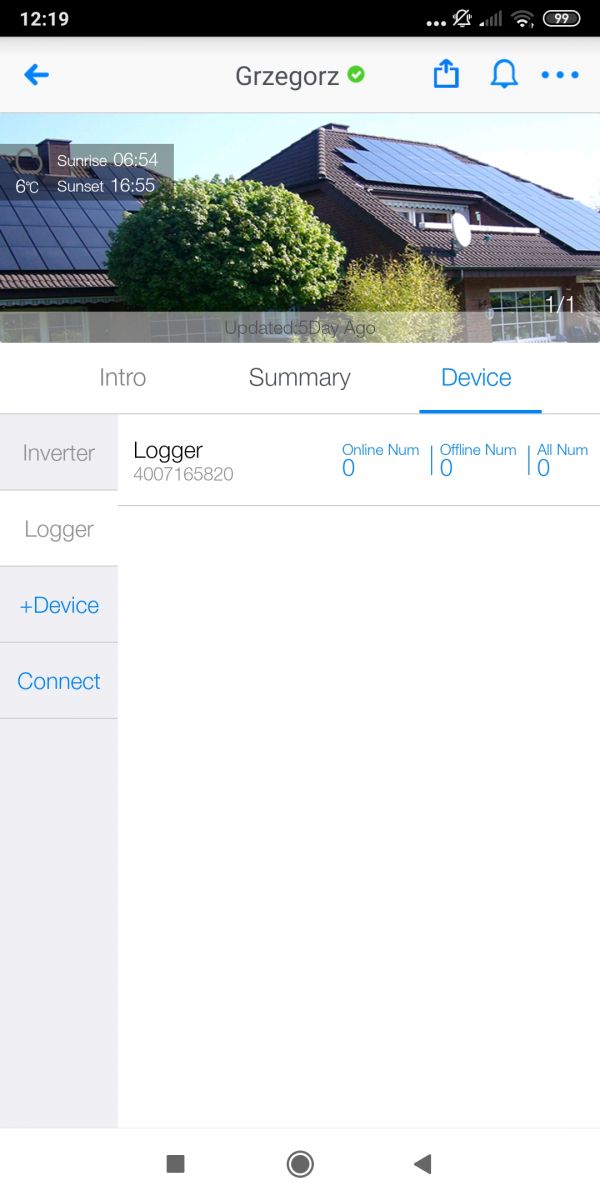Image resolution: width=600 pixels, height=1200 pixels.
Task: Select the Logger side tab
Action: (x=59, y=529)
